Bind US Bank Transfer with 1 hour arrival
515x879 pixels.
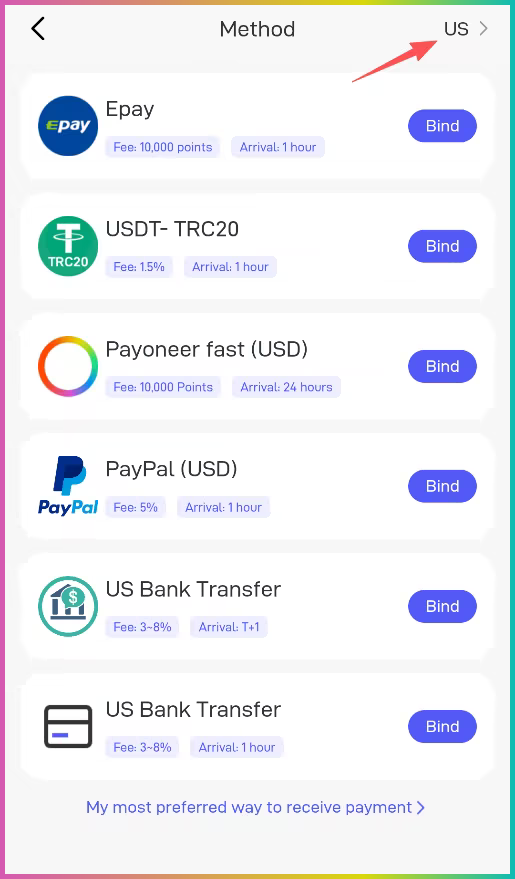[442, 727]
